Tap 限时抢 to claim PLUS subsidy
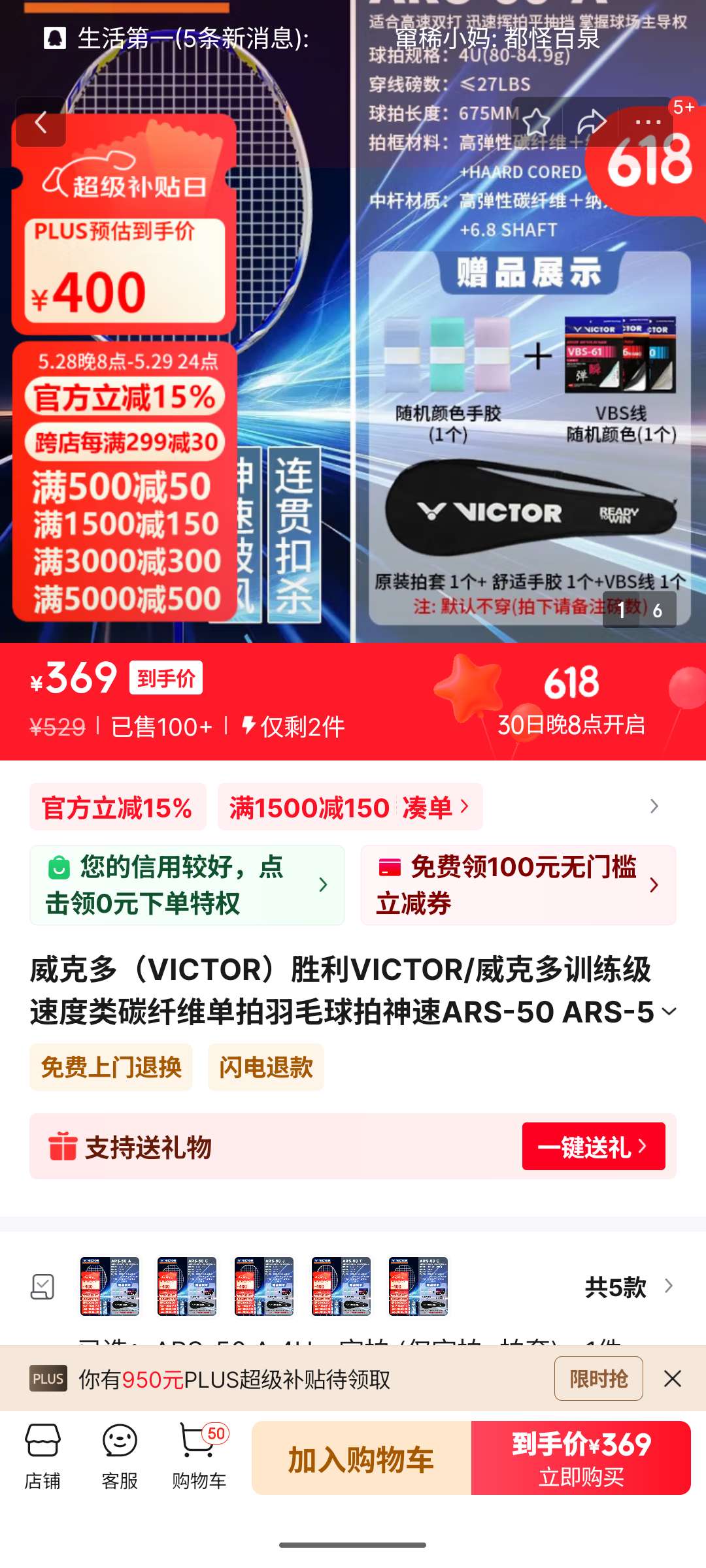This screenshot has width=706, height=1568. tap(598, 1379)
